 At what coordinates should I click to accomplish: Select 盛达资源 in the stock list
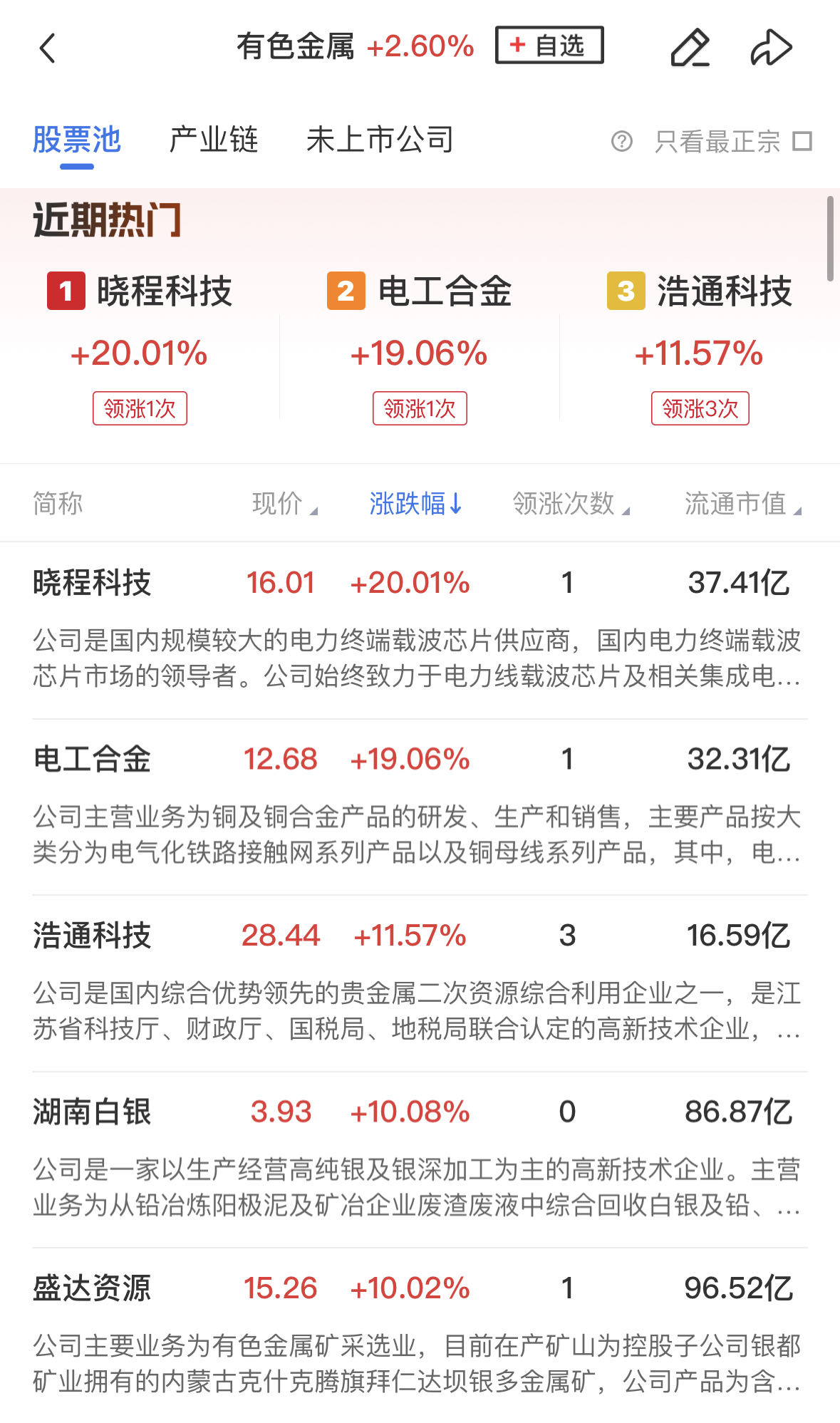coord(93,1288)
